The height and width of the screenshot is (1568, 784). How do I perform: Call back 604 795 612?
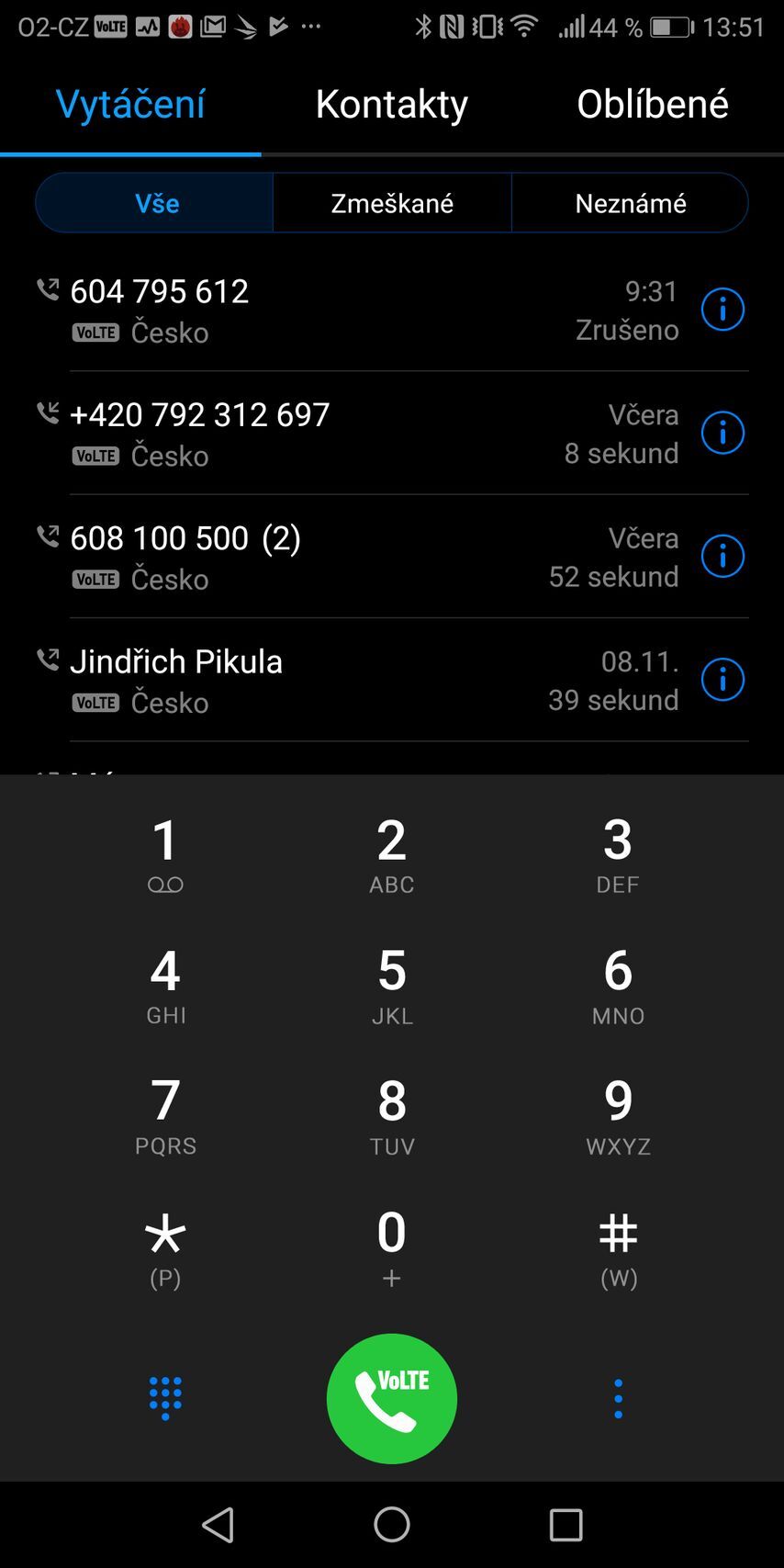click(275, 310)
